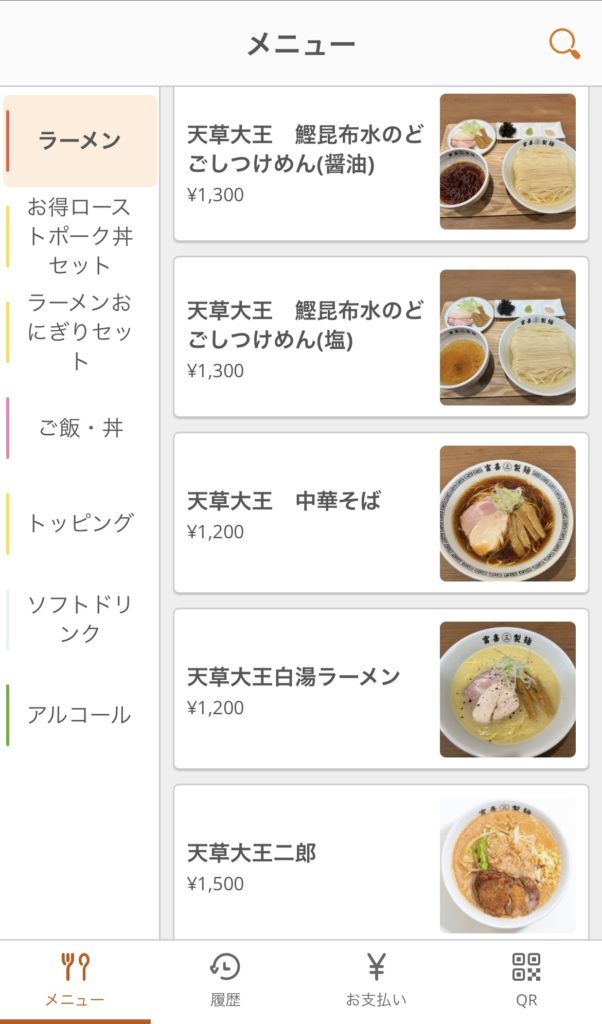This screenshot has width=602, height=1024.
Task: Open the ご飯・丼 category
Action: [80, 428]
